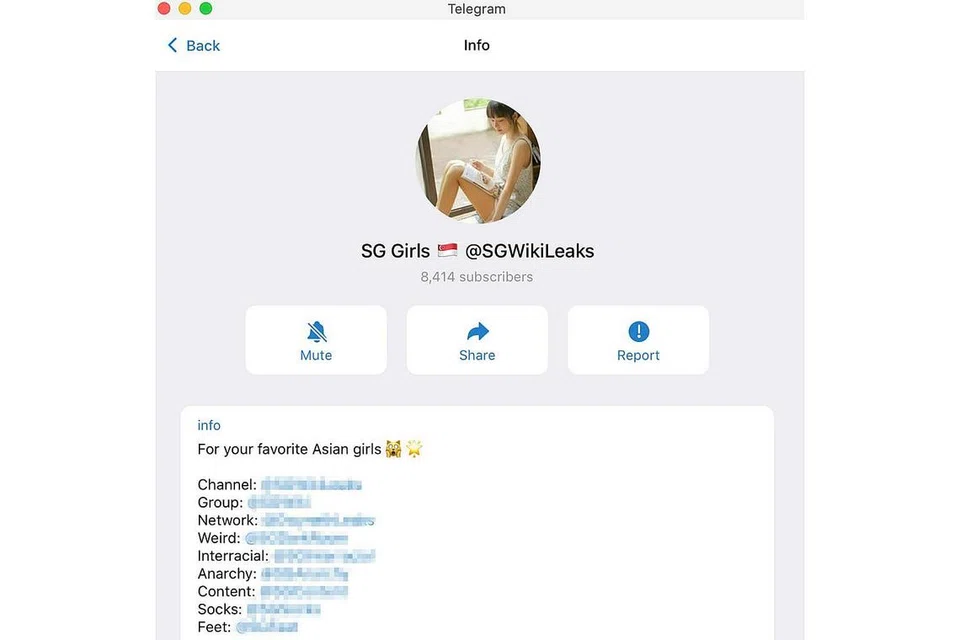
Task: Share this channel
Action: pyautogui.click(x=477, y=340)
